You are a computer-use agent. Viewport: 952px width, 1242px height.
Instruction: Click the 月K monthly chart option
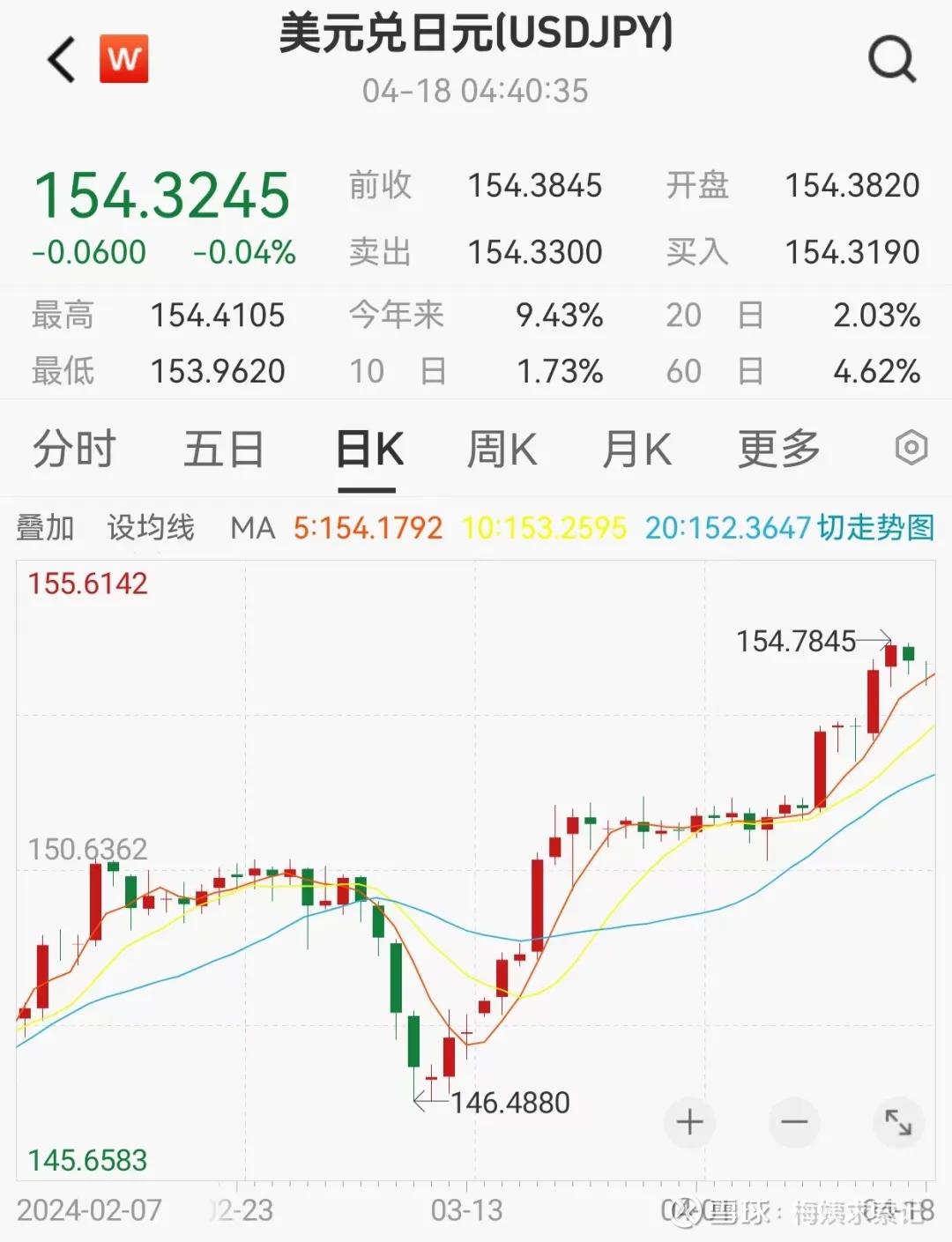tap(636, 449)
